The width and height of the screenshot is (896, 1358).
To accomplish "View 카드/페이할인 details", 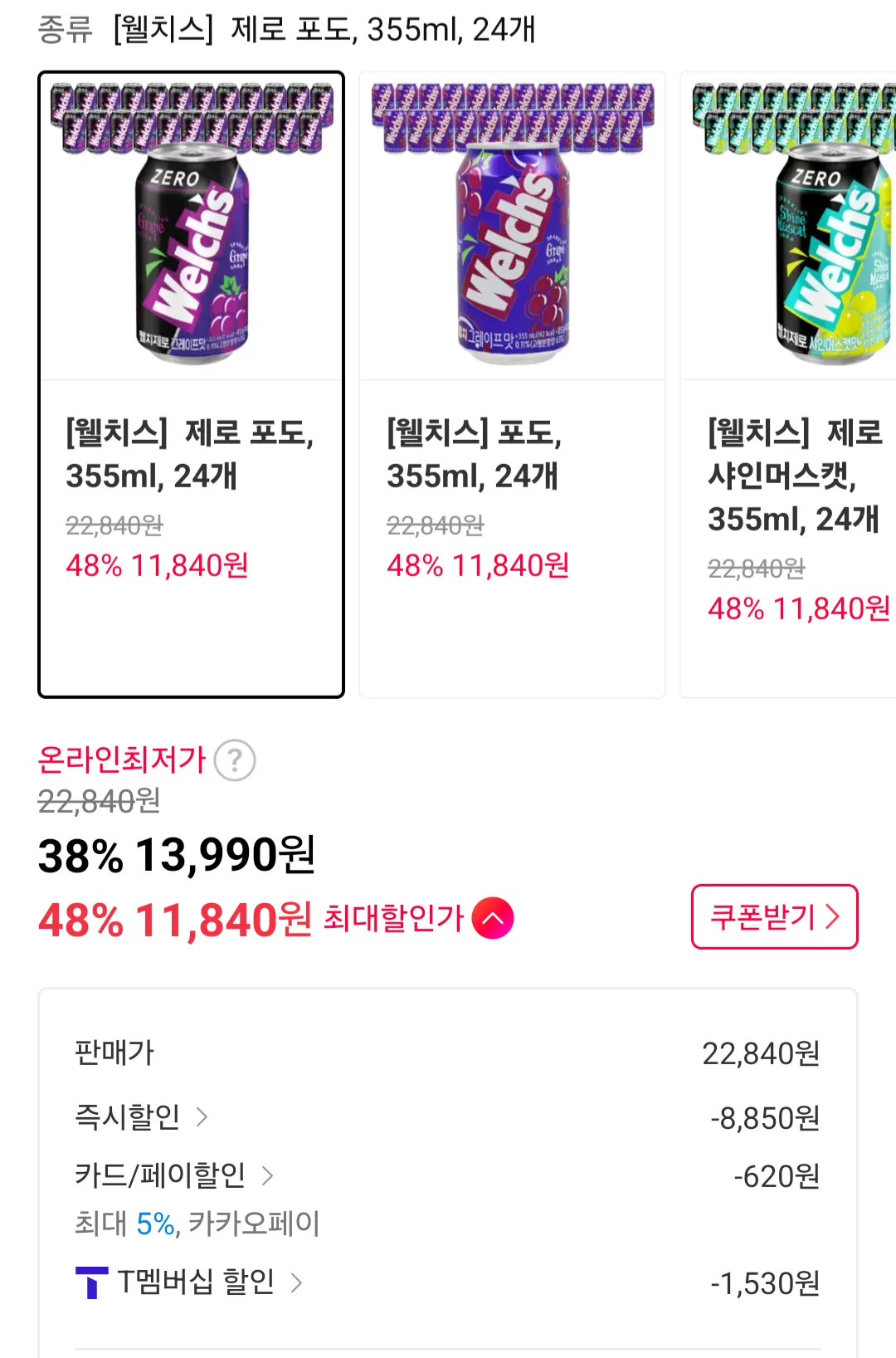I will click(174, 1175).
